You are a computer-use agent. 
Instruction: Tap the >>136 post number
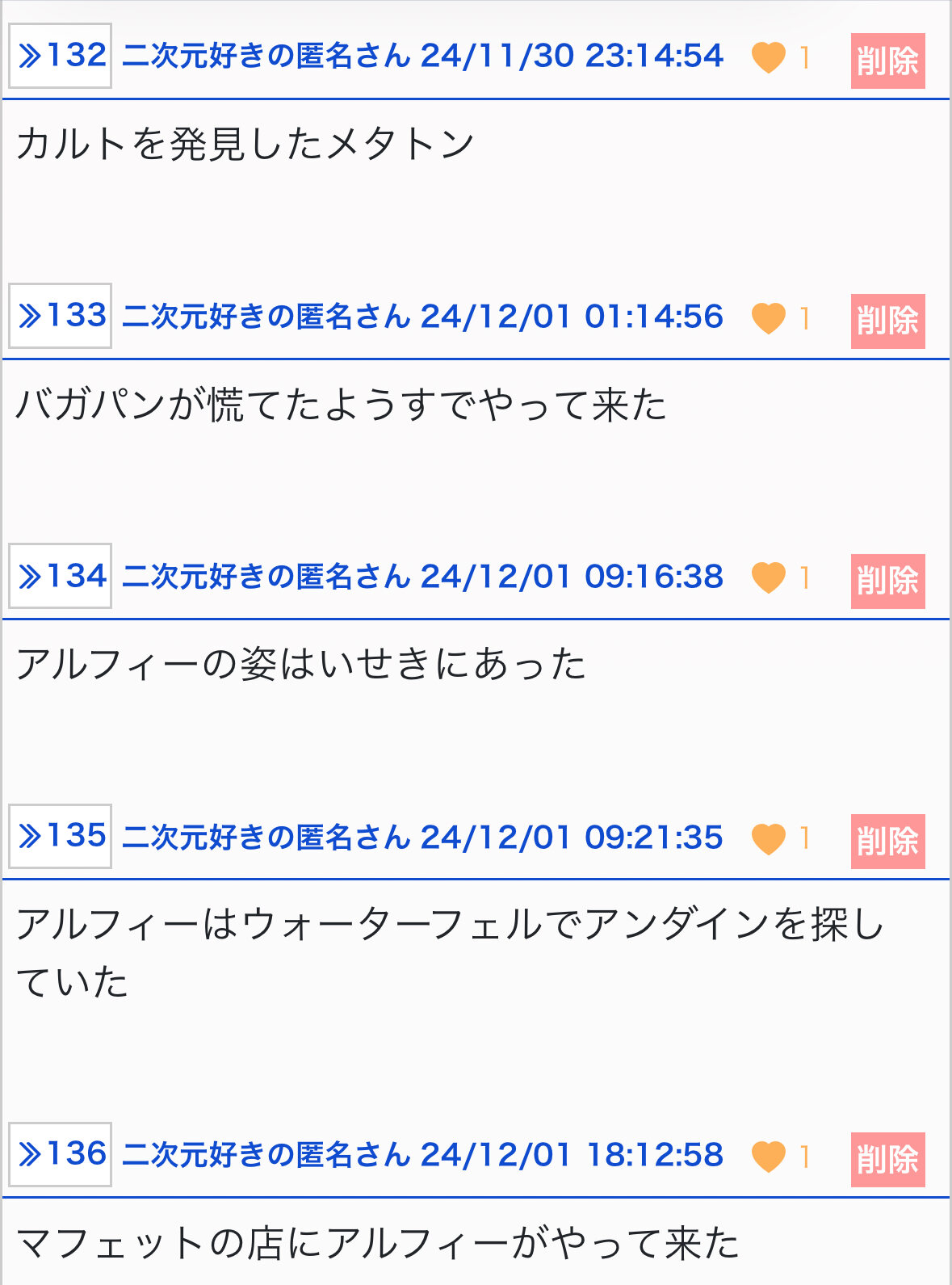point(61,1154)
